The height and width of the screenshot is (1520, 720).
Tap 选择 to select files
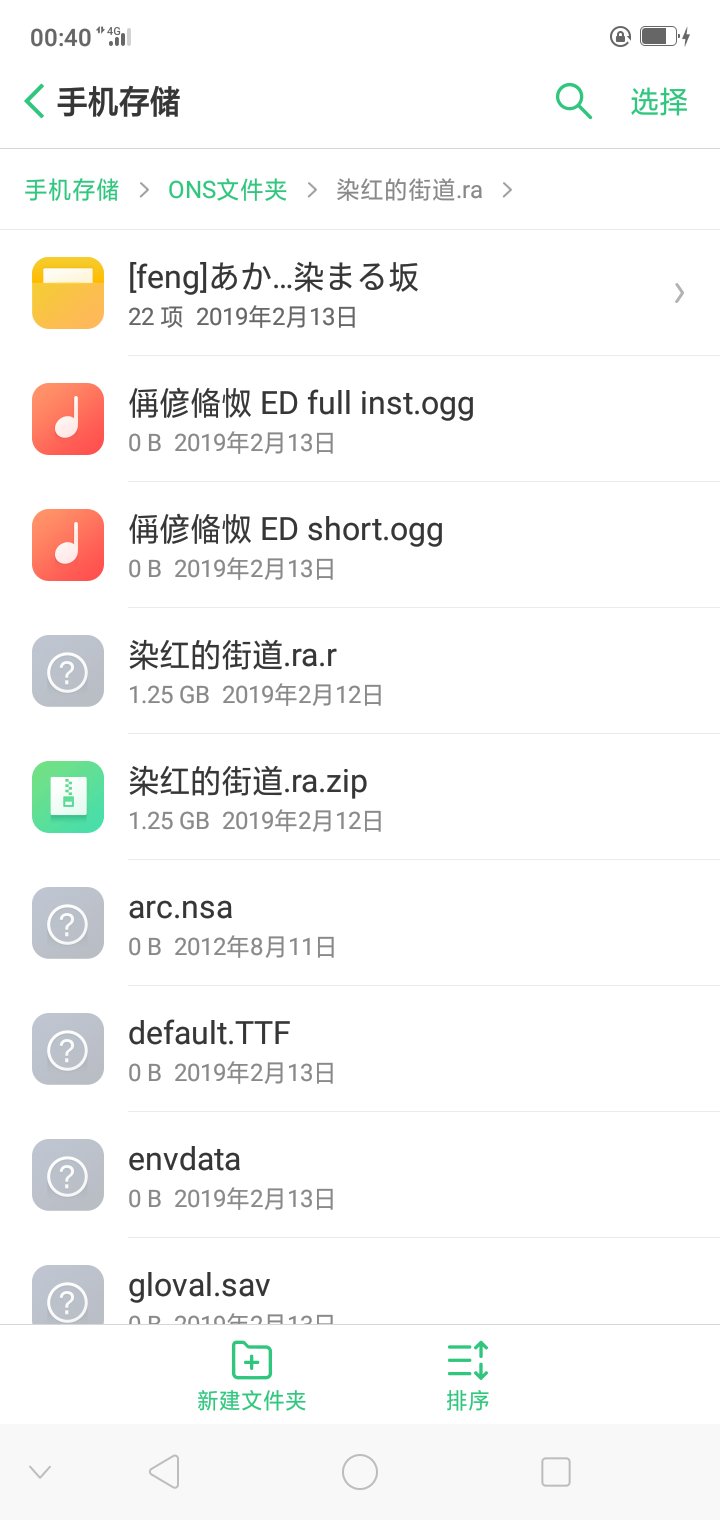tap(659, 102)
